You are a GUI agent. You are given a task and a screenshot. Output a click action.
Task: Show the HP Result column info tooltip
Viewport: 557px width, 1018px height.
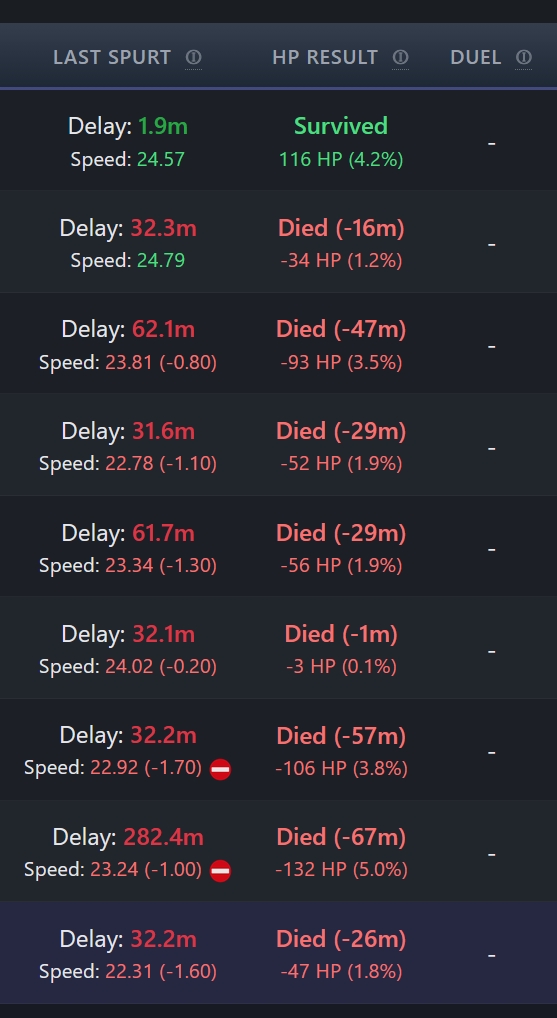401,58
